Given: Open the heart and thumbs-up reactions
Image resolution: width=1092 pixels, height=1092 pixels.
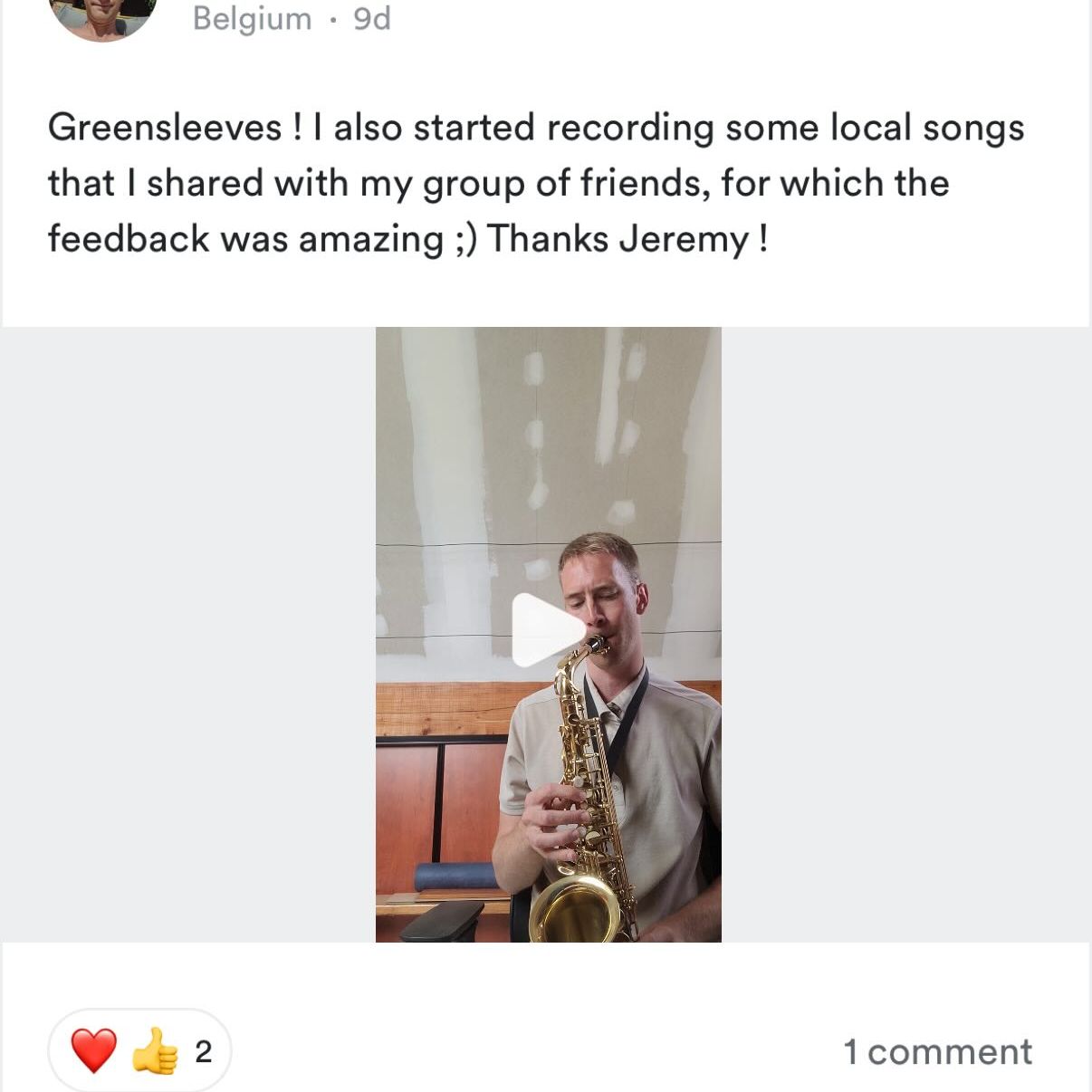Looking at the screenshot, I should tap(139, 1050).
